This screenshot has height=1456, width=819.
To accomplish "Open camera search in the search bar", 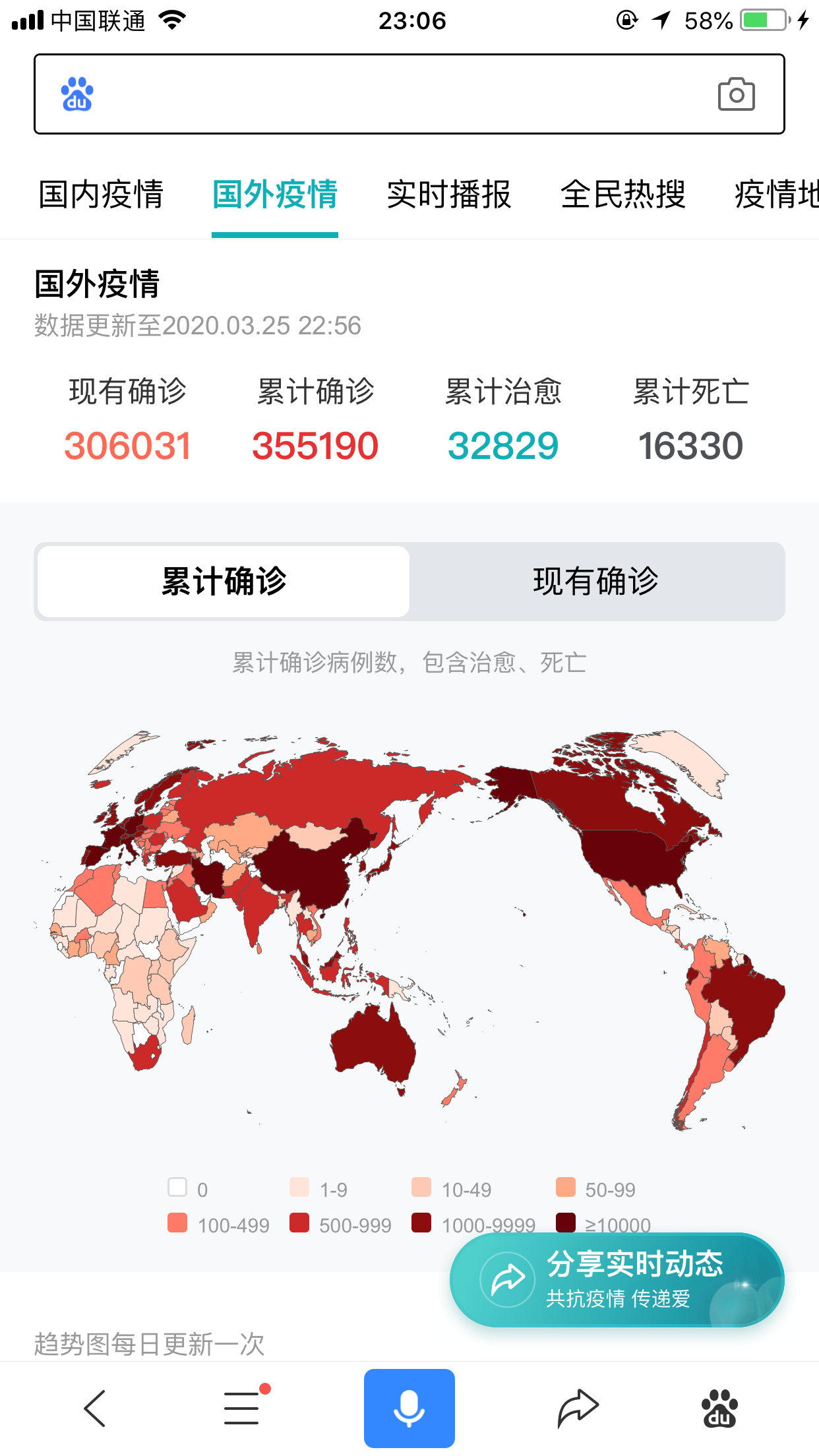I will (736, 94).
